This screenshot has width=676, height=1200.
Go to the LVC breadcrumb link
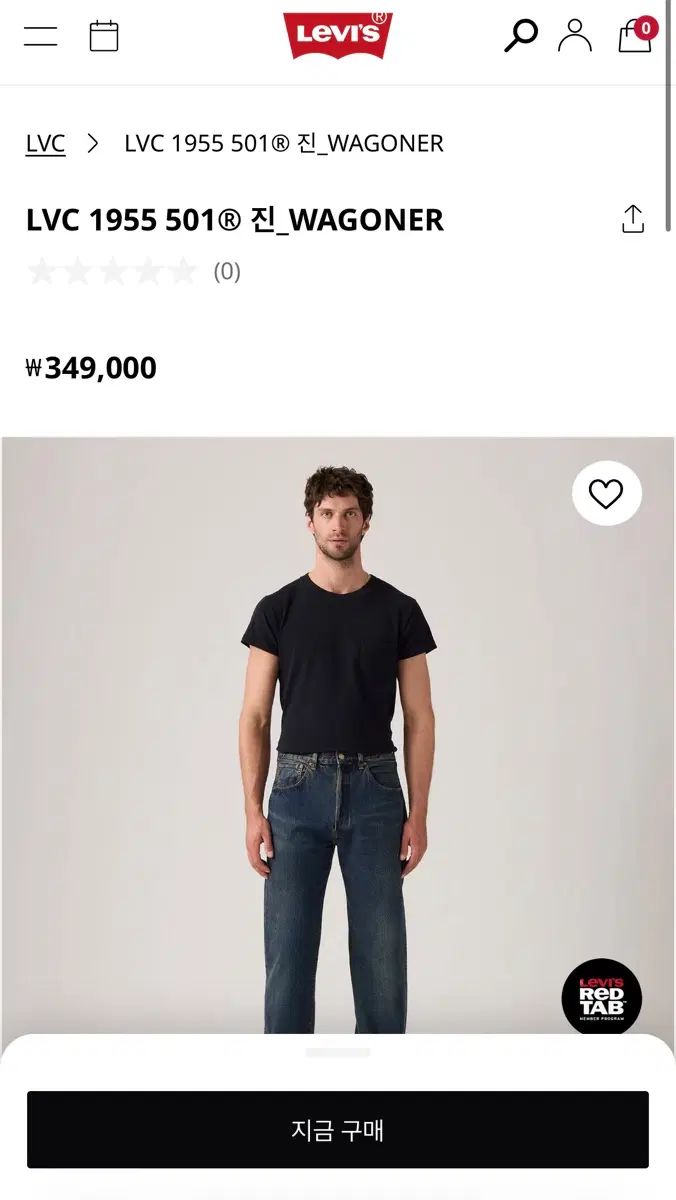click(45, 143)
